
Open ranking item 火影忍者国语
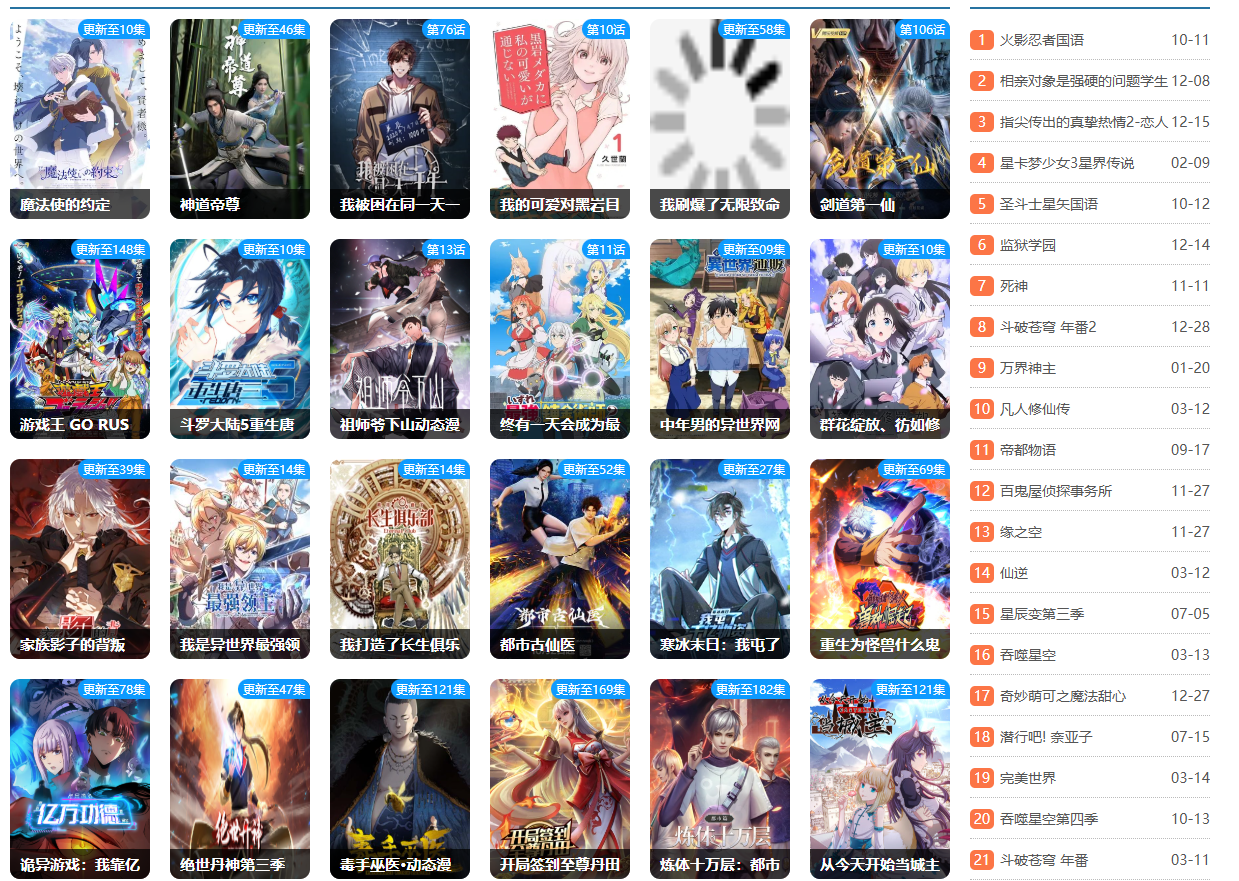click(x=1041, y=40)
